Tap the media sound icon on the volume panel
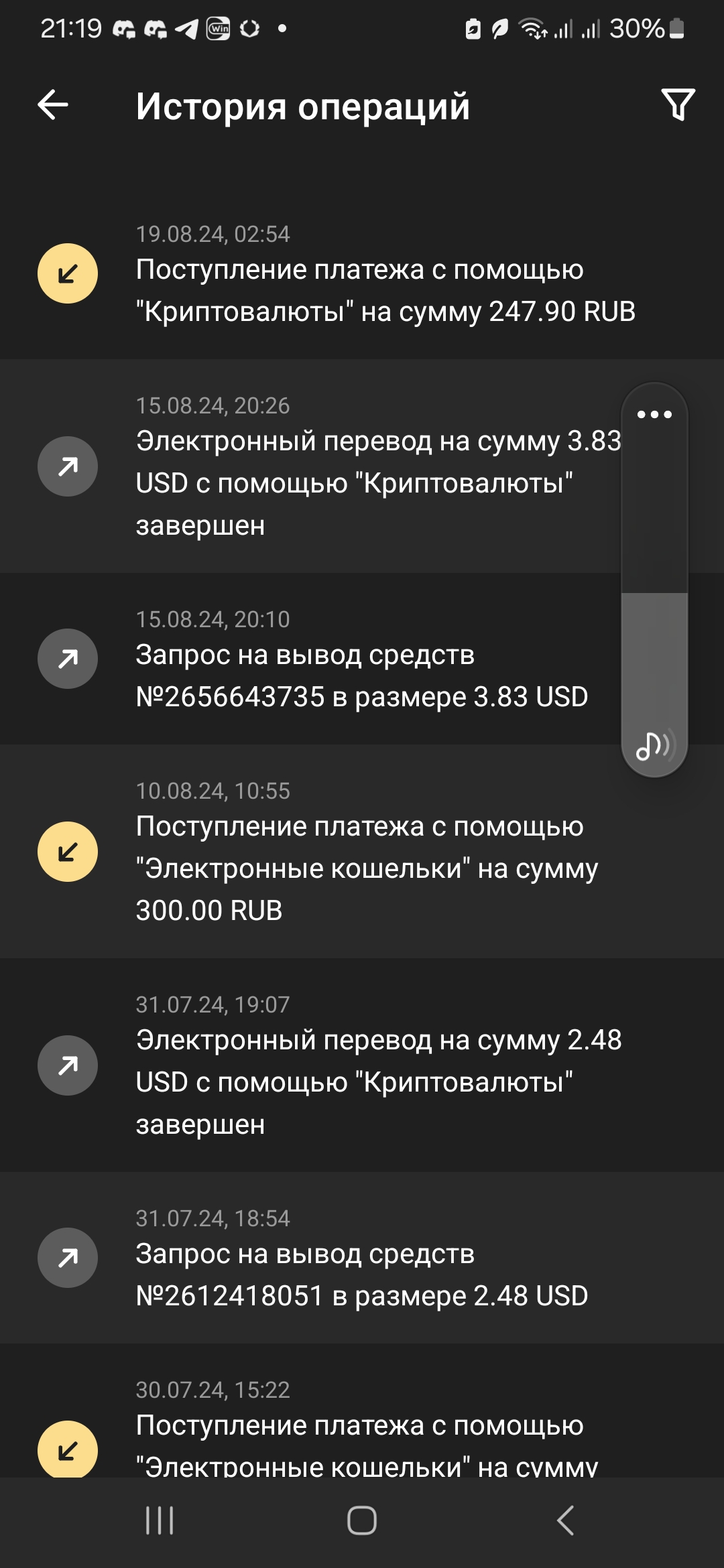Image resolution: width=724 pixels, height=1568 pixels. coord(654,745)
